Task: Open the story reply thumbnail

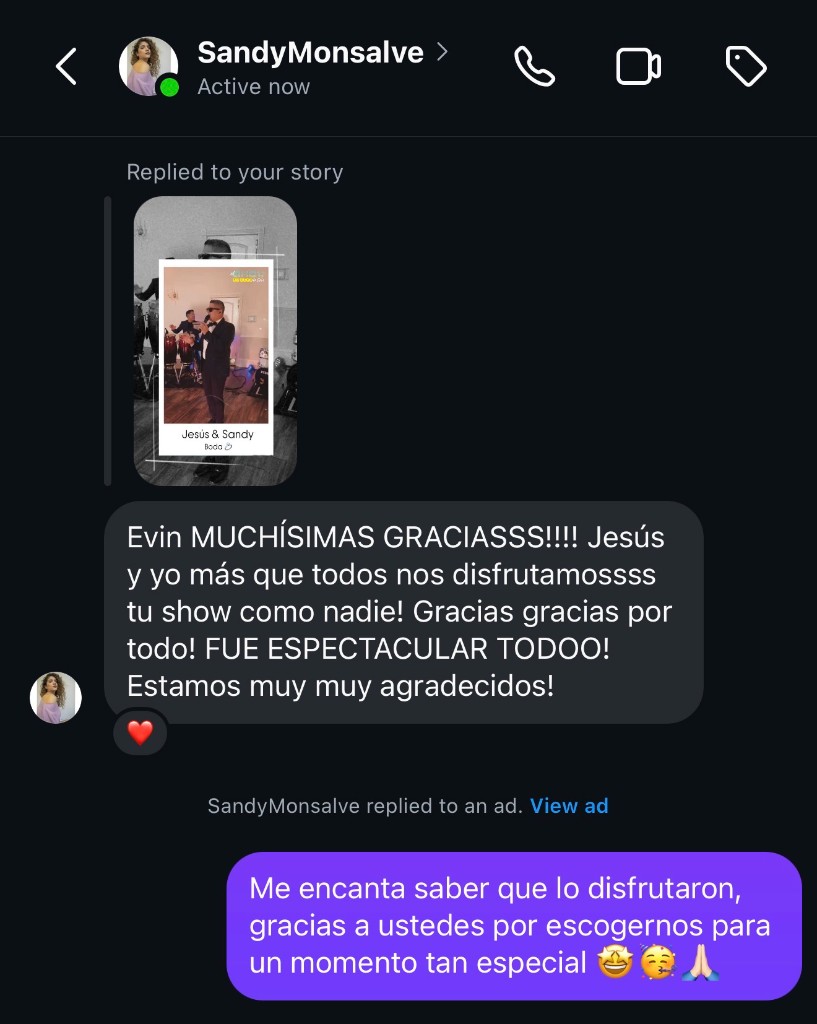Action: 216,341
